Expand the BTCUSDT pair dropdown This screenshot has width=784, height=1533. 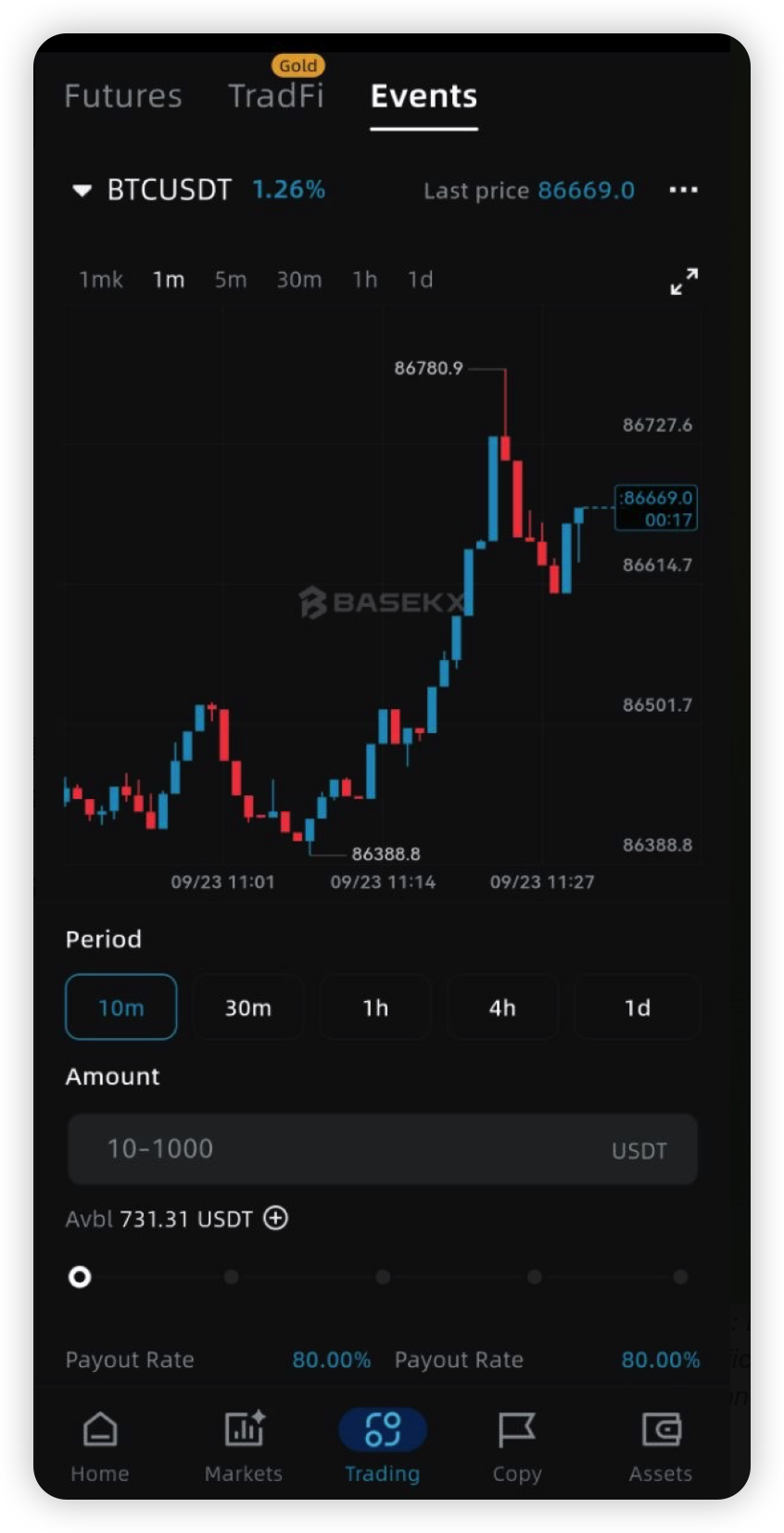82,191
